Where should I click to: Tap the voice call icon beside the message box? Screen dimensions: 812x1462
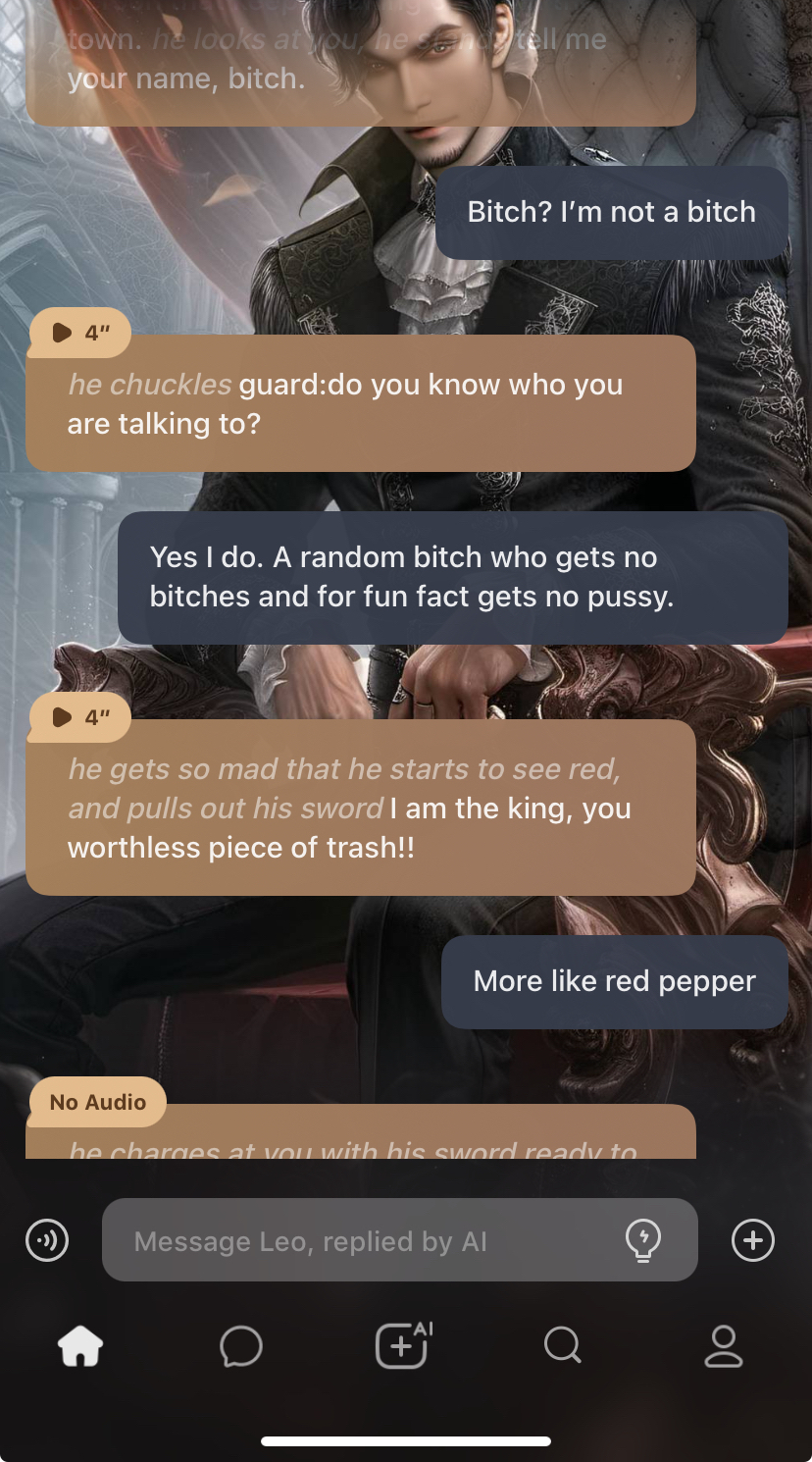[x=47, y=1240]
